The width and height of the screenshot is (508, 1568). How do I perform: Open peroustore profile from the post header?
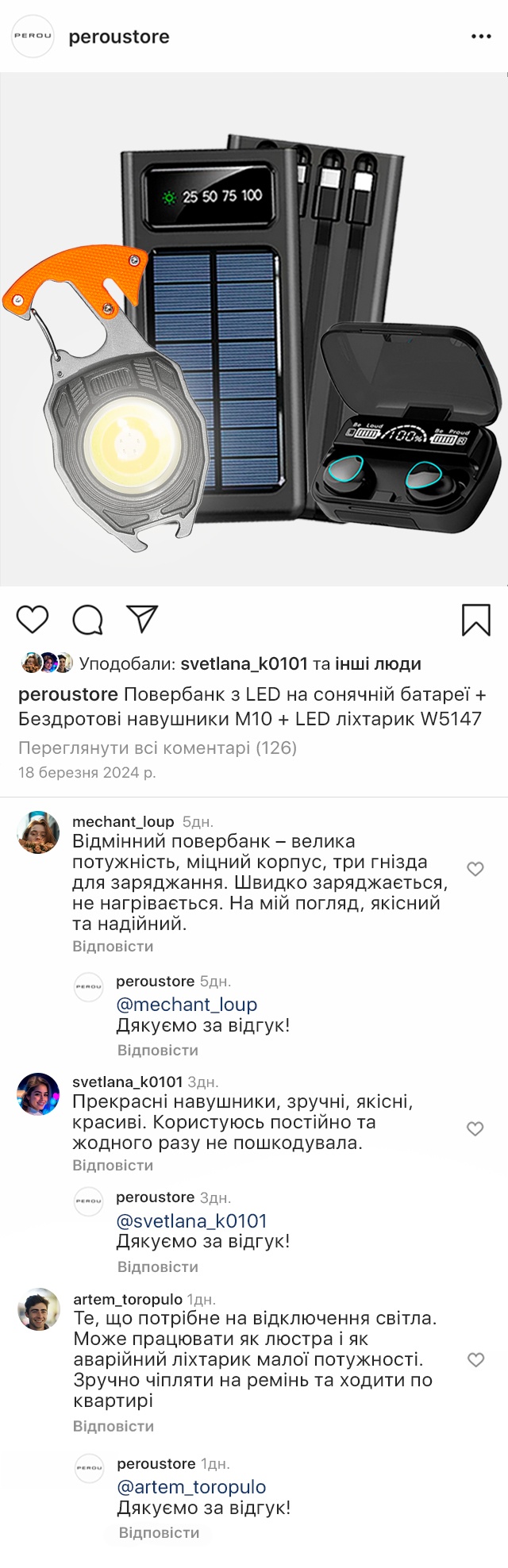click(119, 37)
